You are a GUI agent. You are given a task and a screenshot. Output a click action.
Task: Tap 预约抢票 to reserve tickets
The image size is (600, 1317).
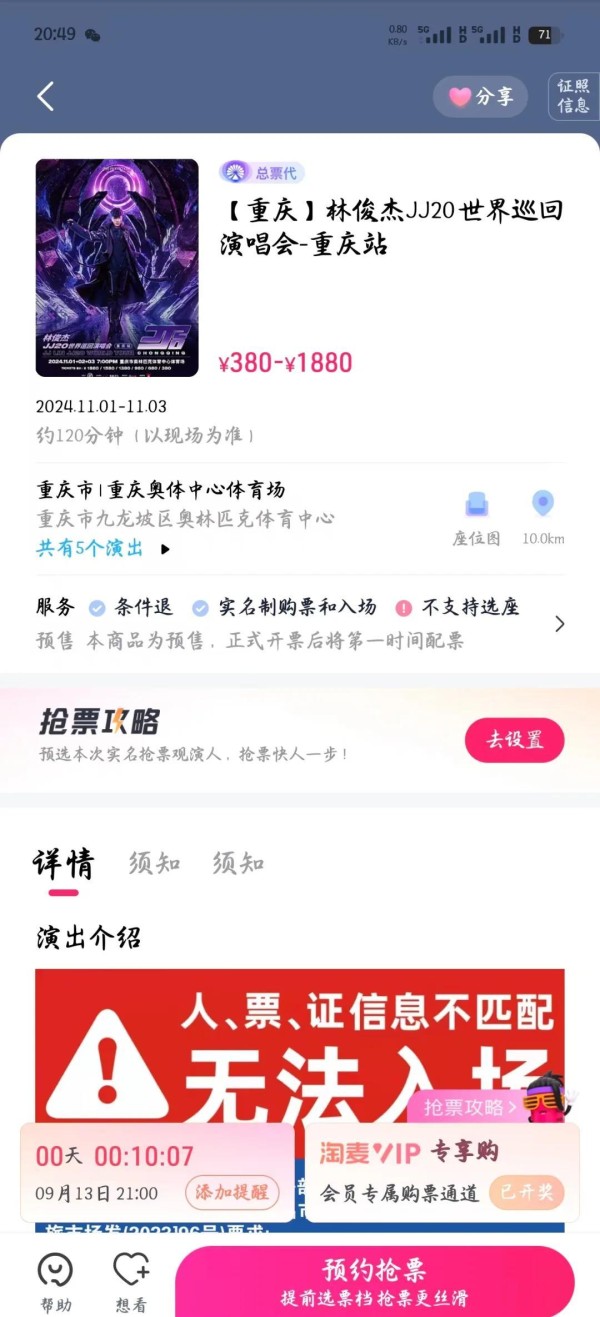(x=375, y=1282)
